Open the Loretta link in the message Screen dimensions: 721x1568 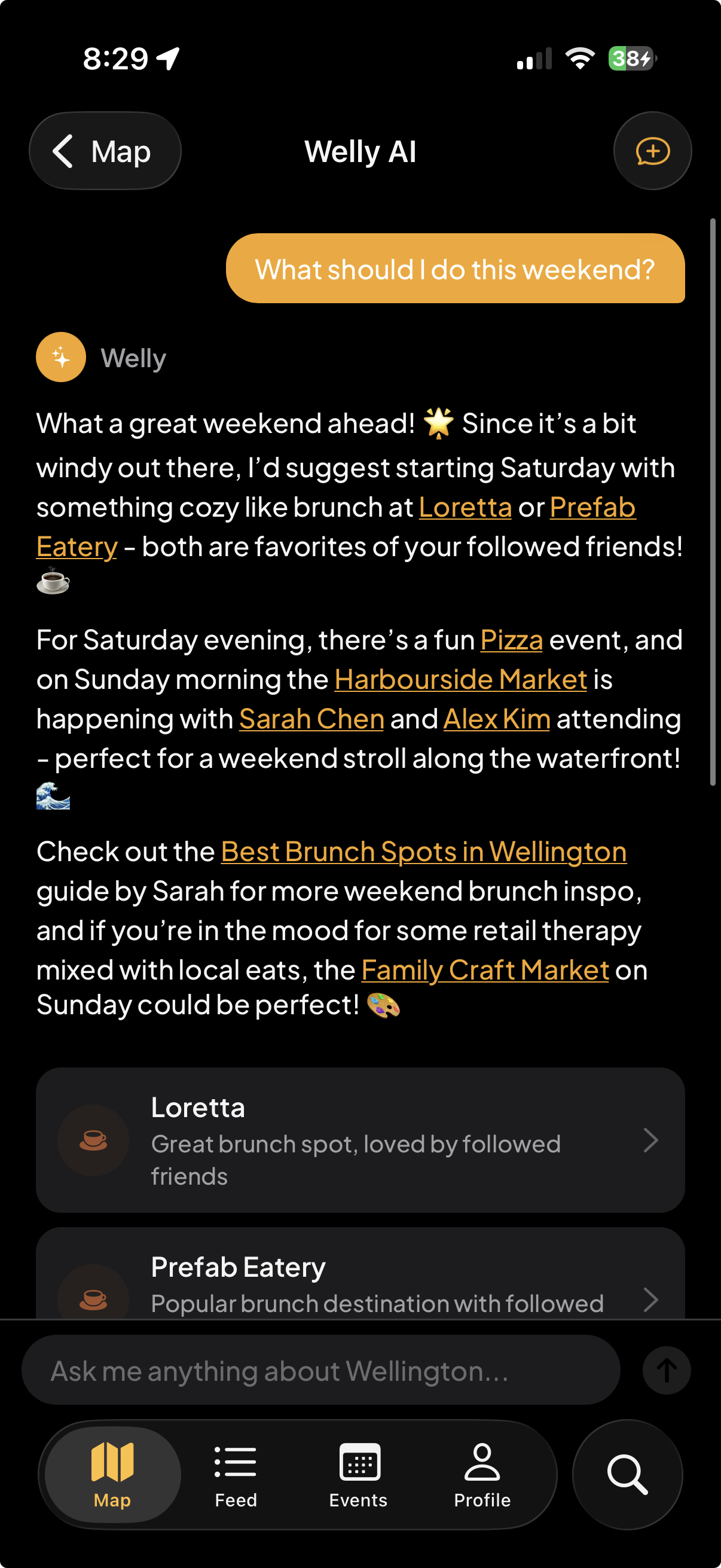click(x=466, y=507)
